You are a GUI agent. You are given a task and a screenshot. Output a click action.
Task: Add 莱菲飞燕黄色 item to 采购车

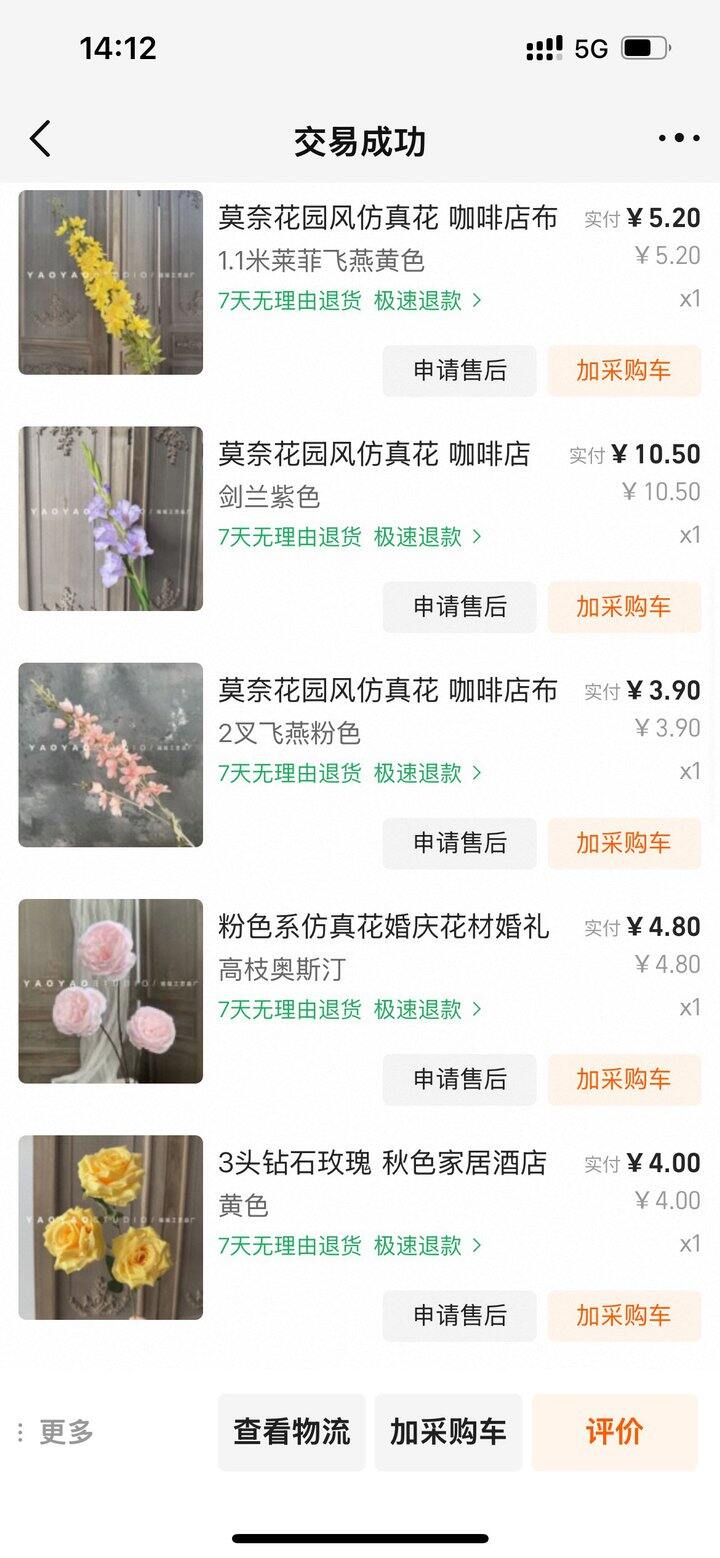(x=623, y=371)
